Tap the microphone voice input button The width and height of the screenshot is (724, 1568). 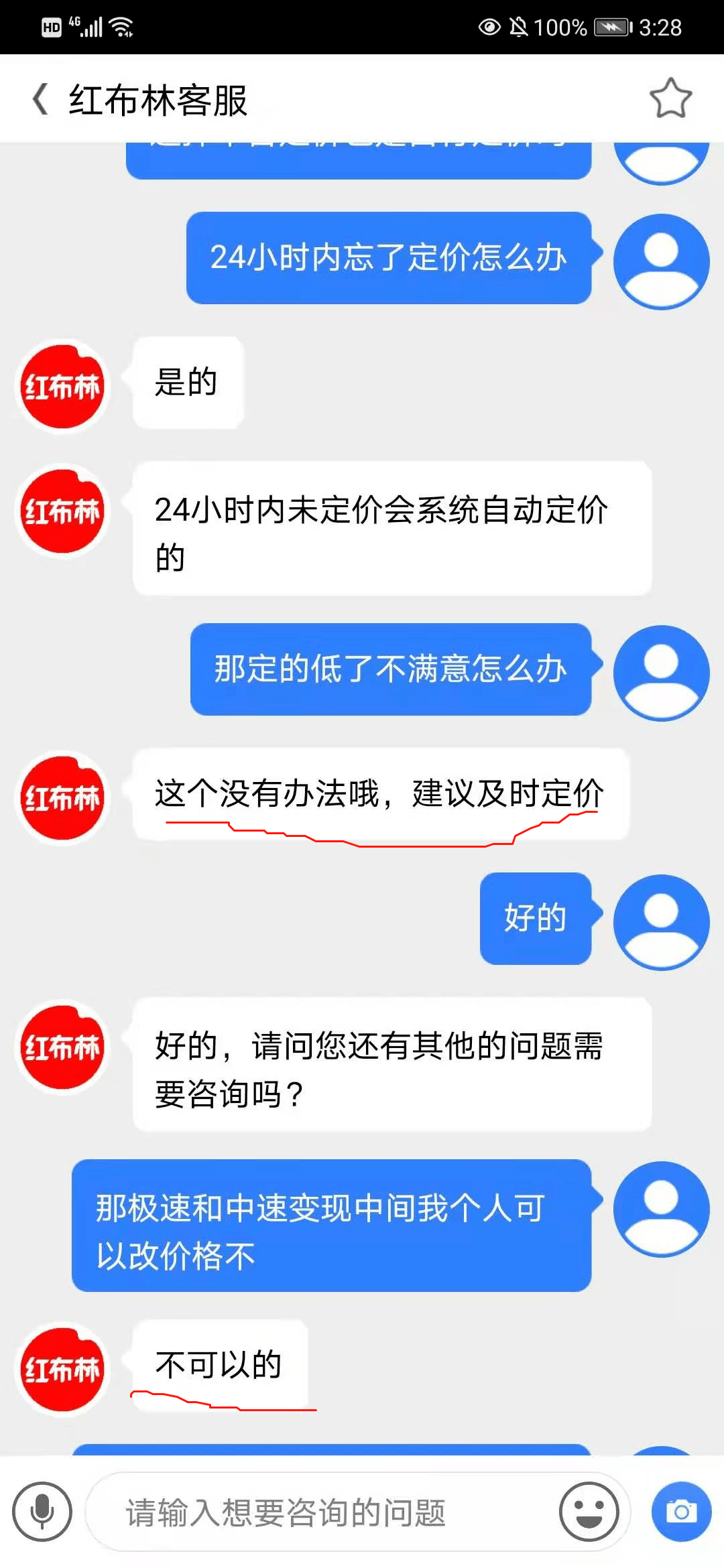click(x=42, y=1512)
